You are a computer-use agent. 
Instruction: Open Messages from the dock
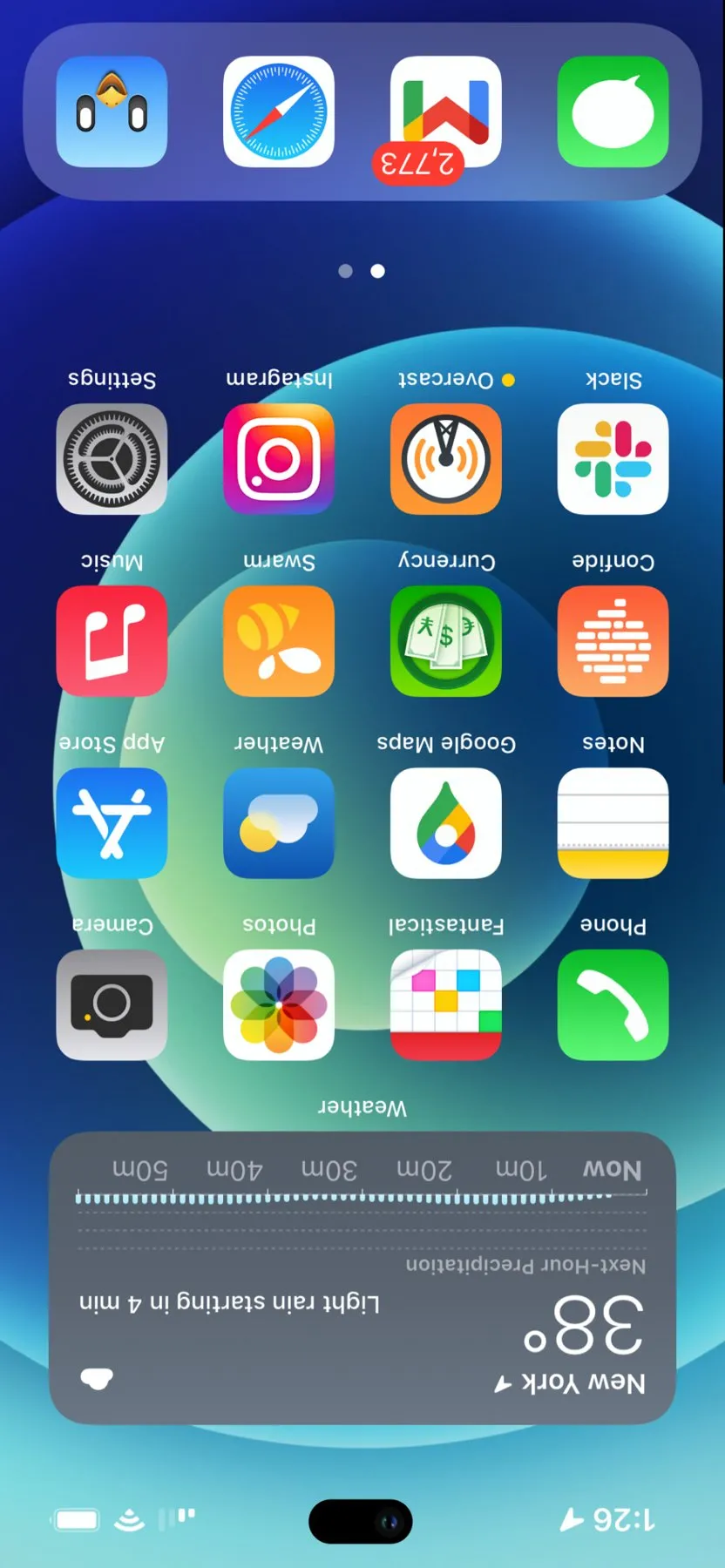[x=613, y=112]
